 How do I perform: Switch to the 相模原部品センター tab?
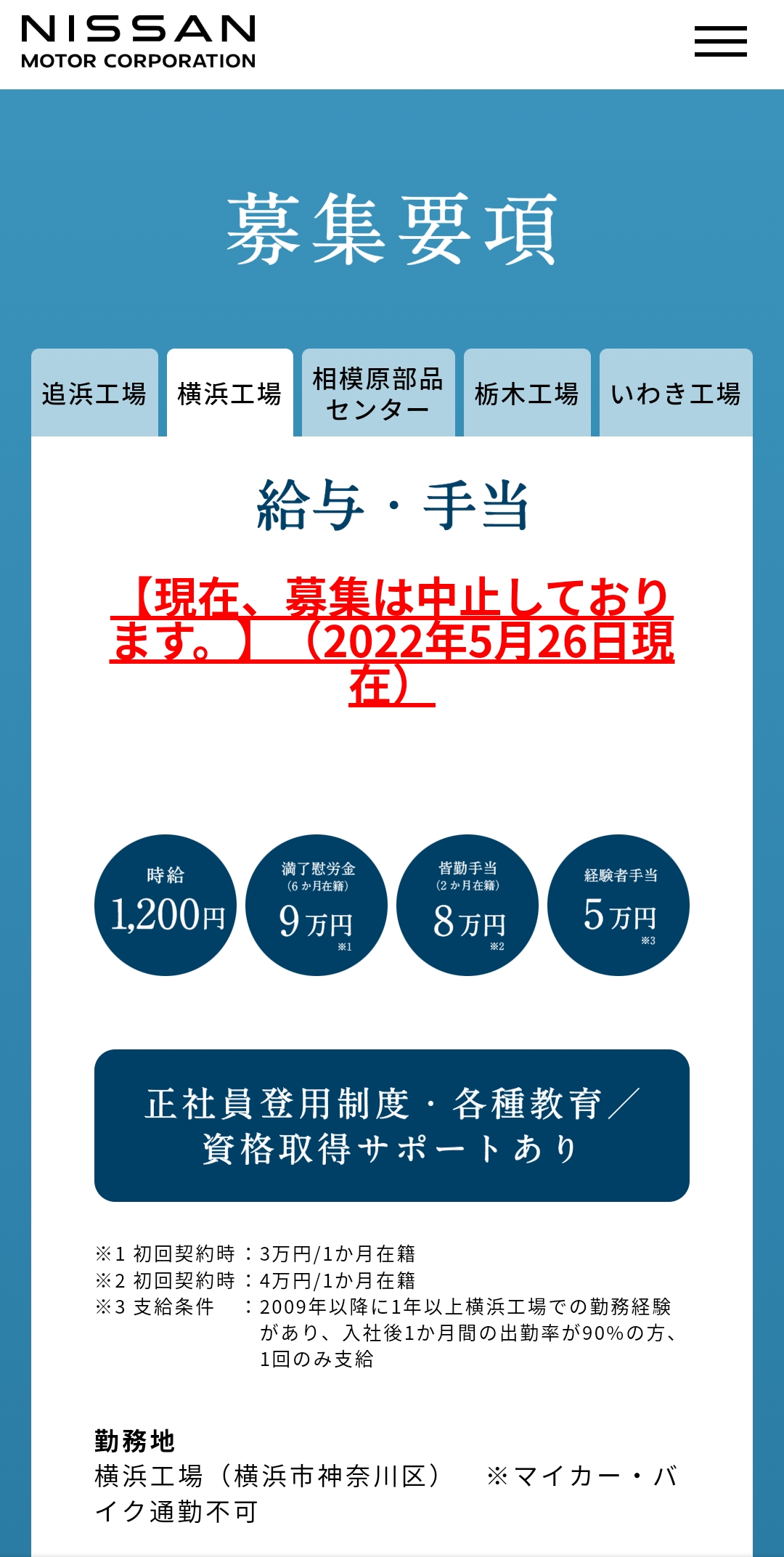pos(378,393)
